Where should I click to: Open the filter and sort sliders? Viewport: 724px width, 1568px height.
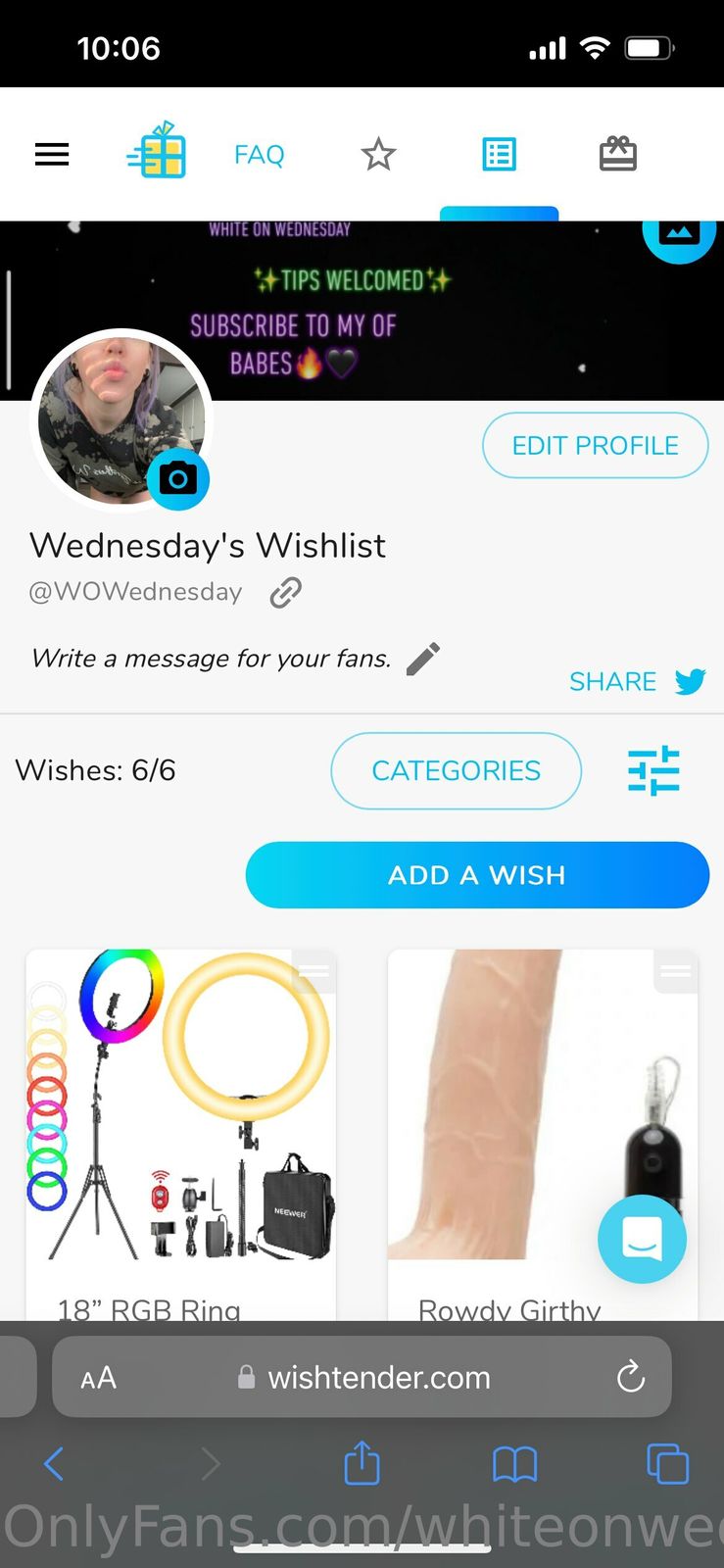[653, 770]
